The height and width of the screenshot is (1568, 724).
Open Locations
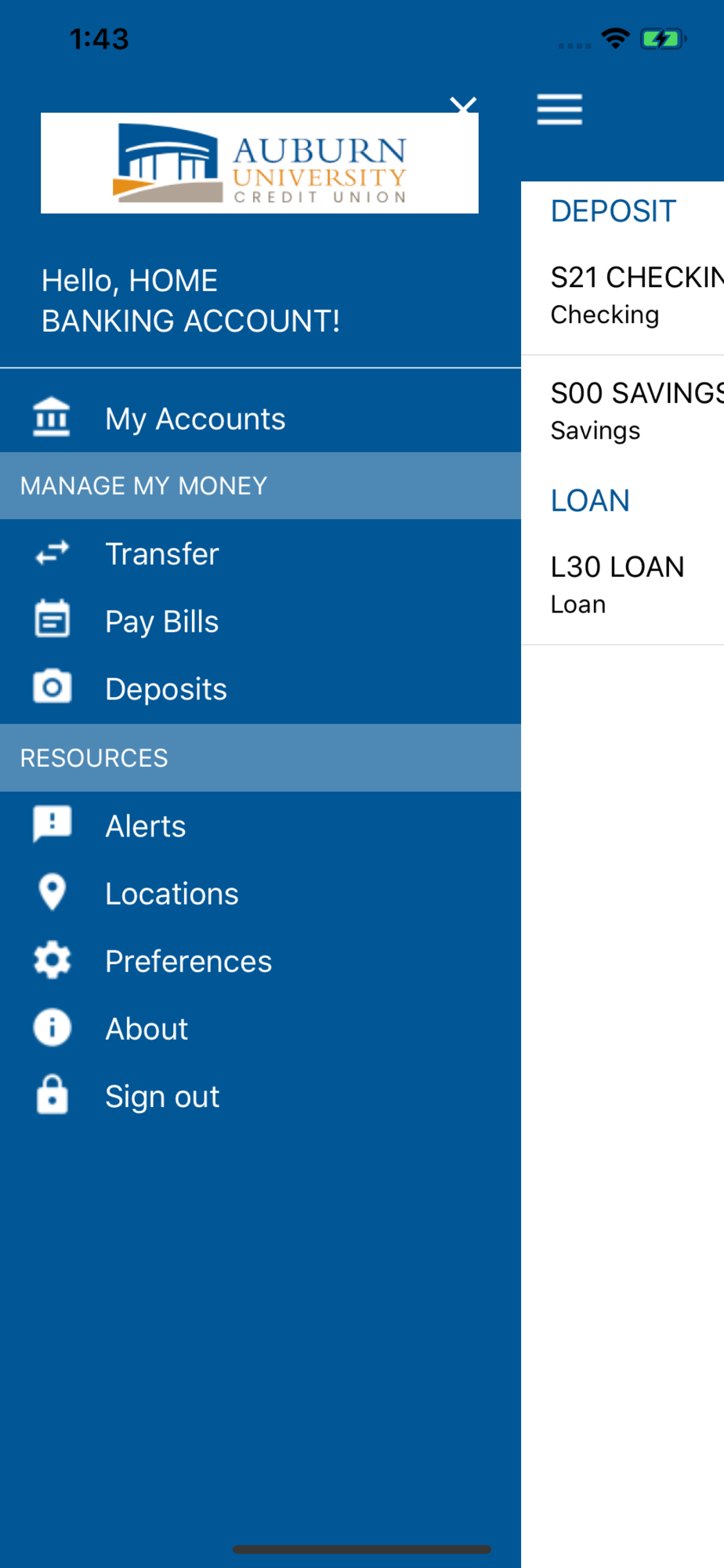pos(172,894)
